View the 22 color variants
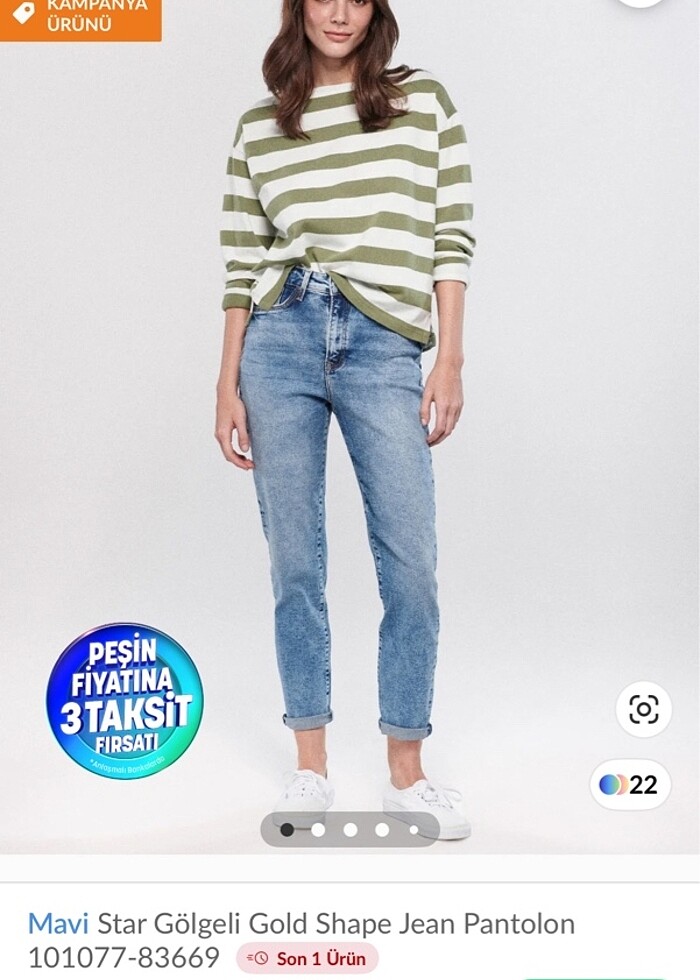This screenshot has width=700, height=980. [629, 785]
